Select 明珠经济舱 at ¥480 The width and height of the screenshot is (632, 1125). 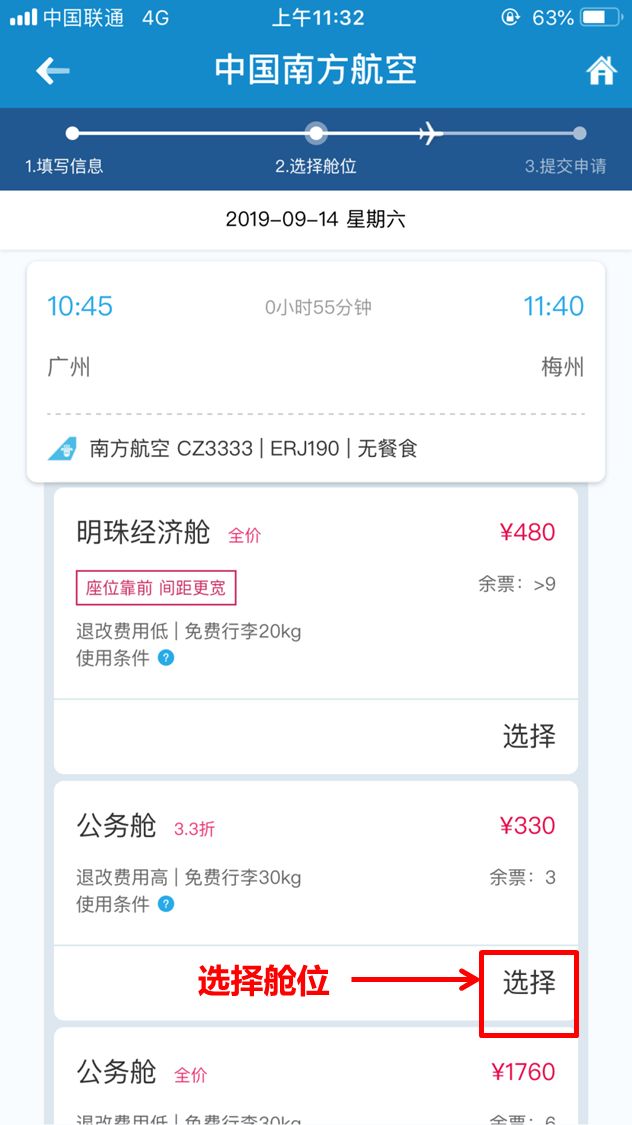[x=528, y=737]
